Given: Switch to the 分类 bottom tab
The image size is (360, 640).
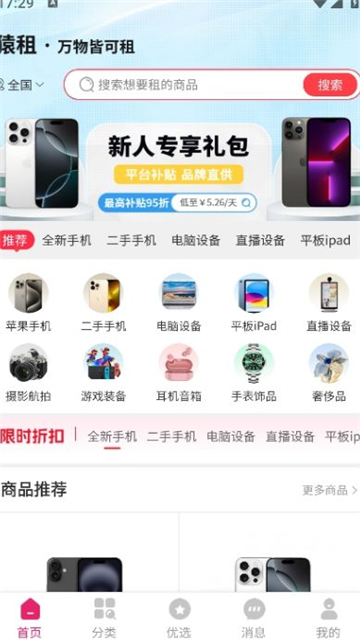Looking at the screenshot, I should (x=104, y=618).
